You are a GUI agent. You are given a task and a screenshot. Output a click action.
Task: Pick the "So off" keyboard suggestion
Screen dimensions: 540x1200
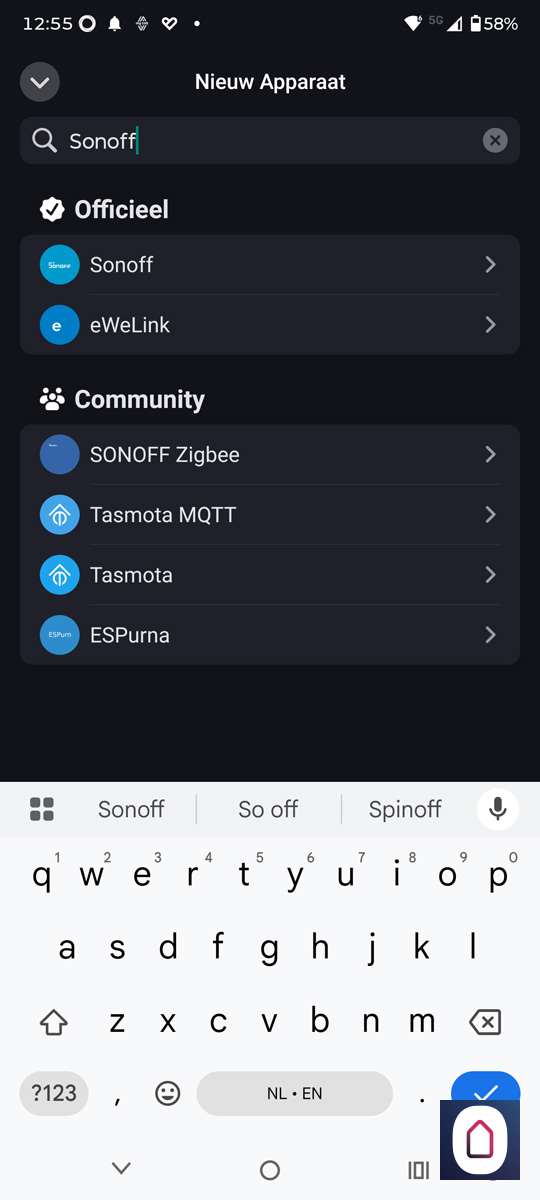point(268,809)
